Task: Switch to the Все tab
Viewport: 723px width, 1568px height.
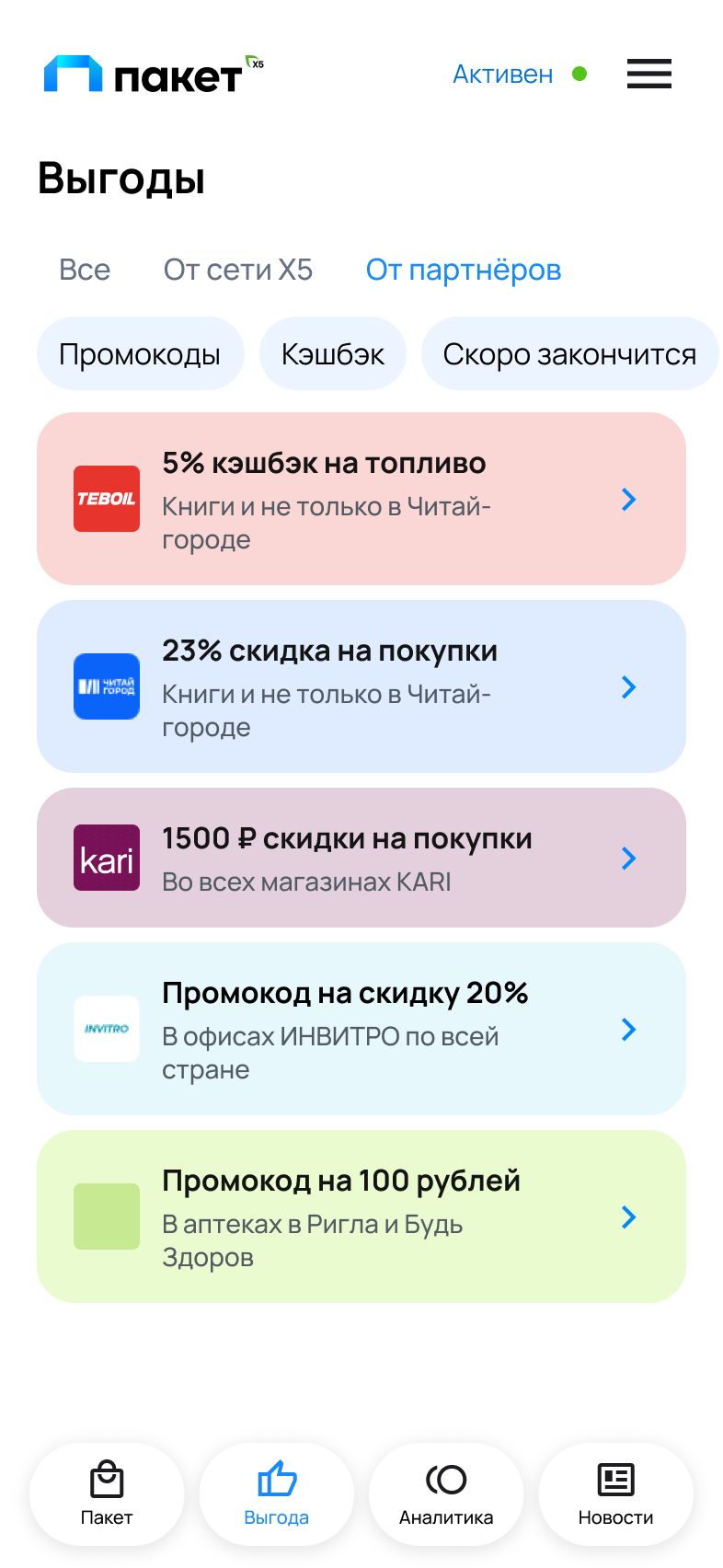Action: pos(85,270)
